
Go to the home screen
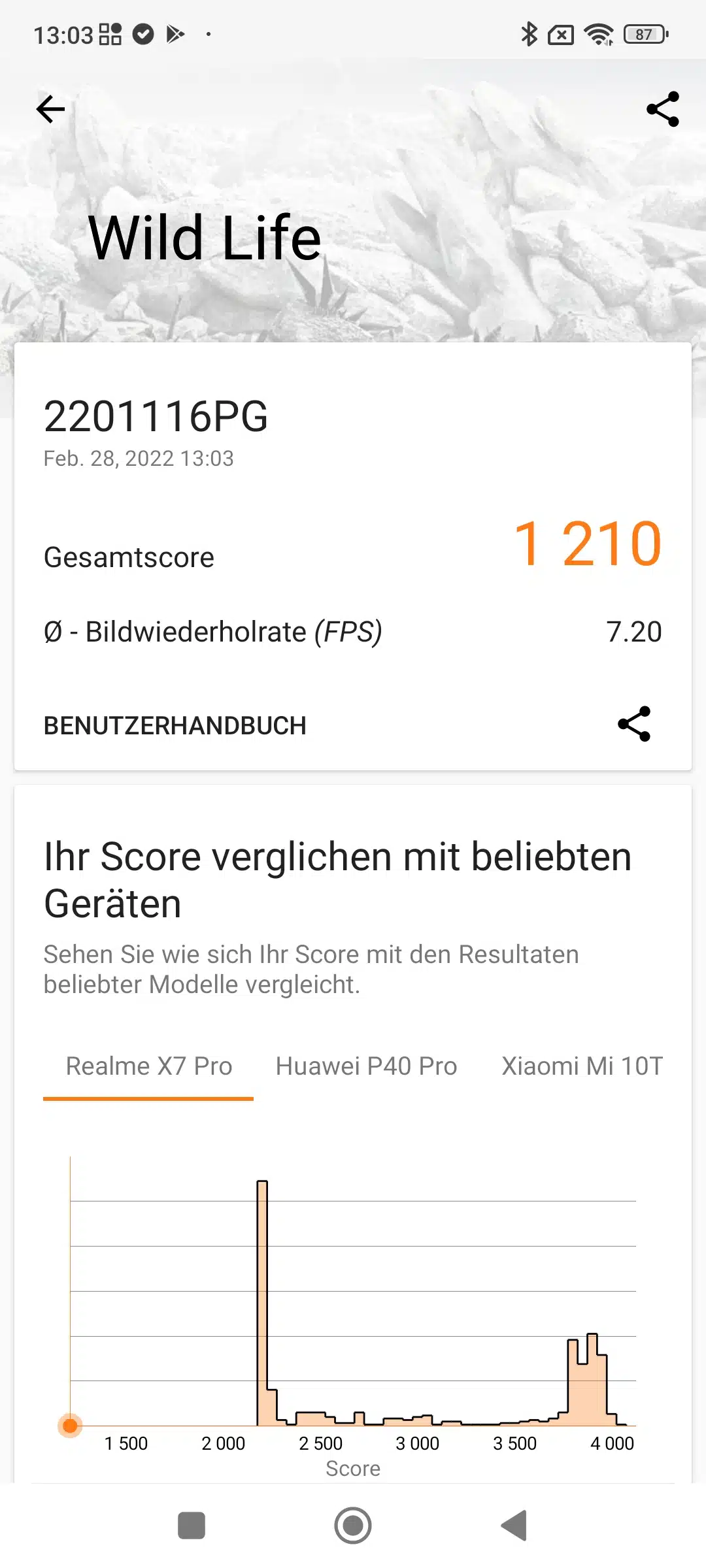pyautogui.click(x=353, y=1526)
